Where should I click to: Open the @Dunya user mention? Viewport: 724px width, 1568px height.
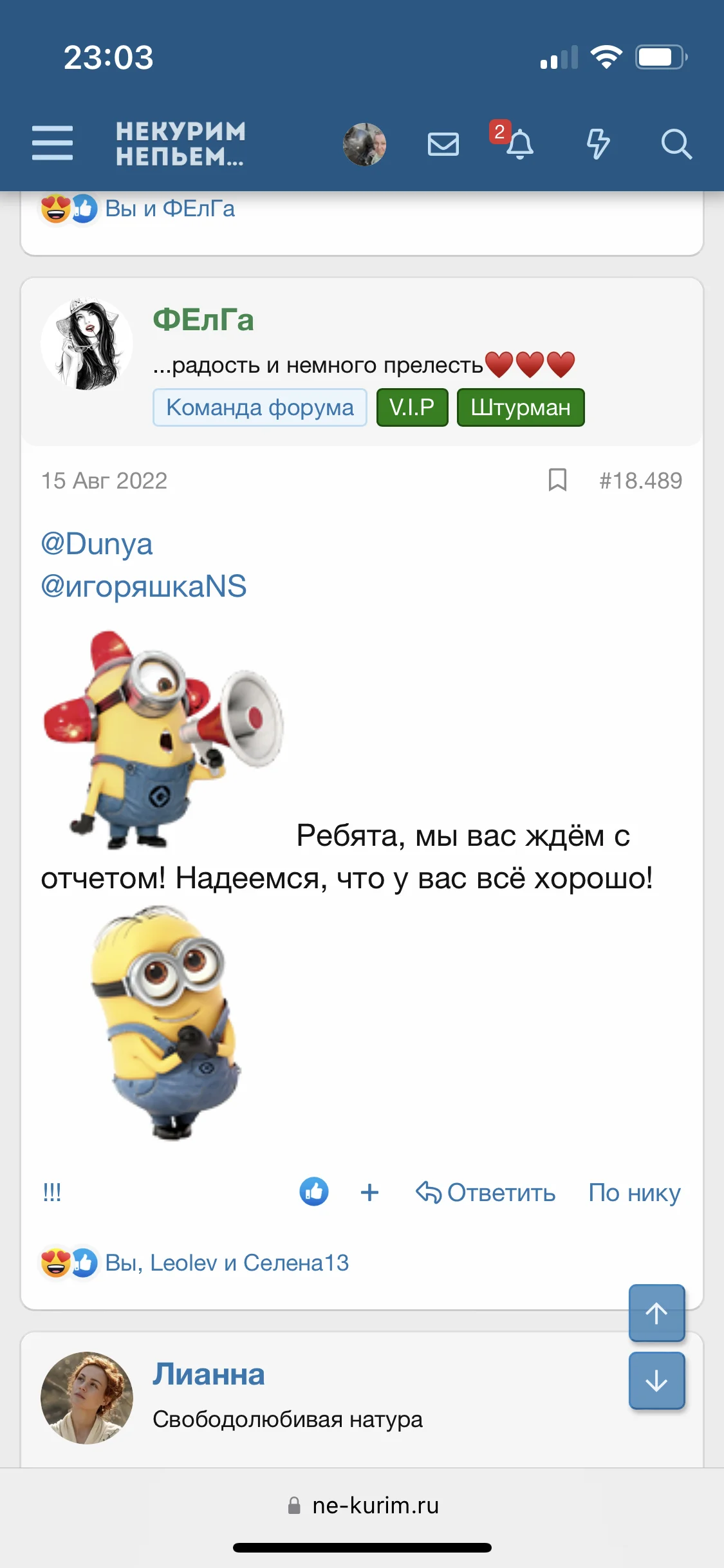pos(97,544)
